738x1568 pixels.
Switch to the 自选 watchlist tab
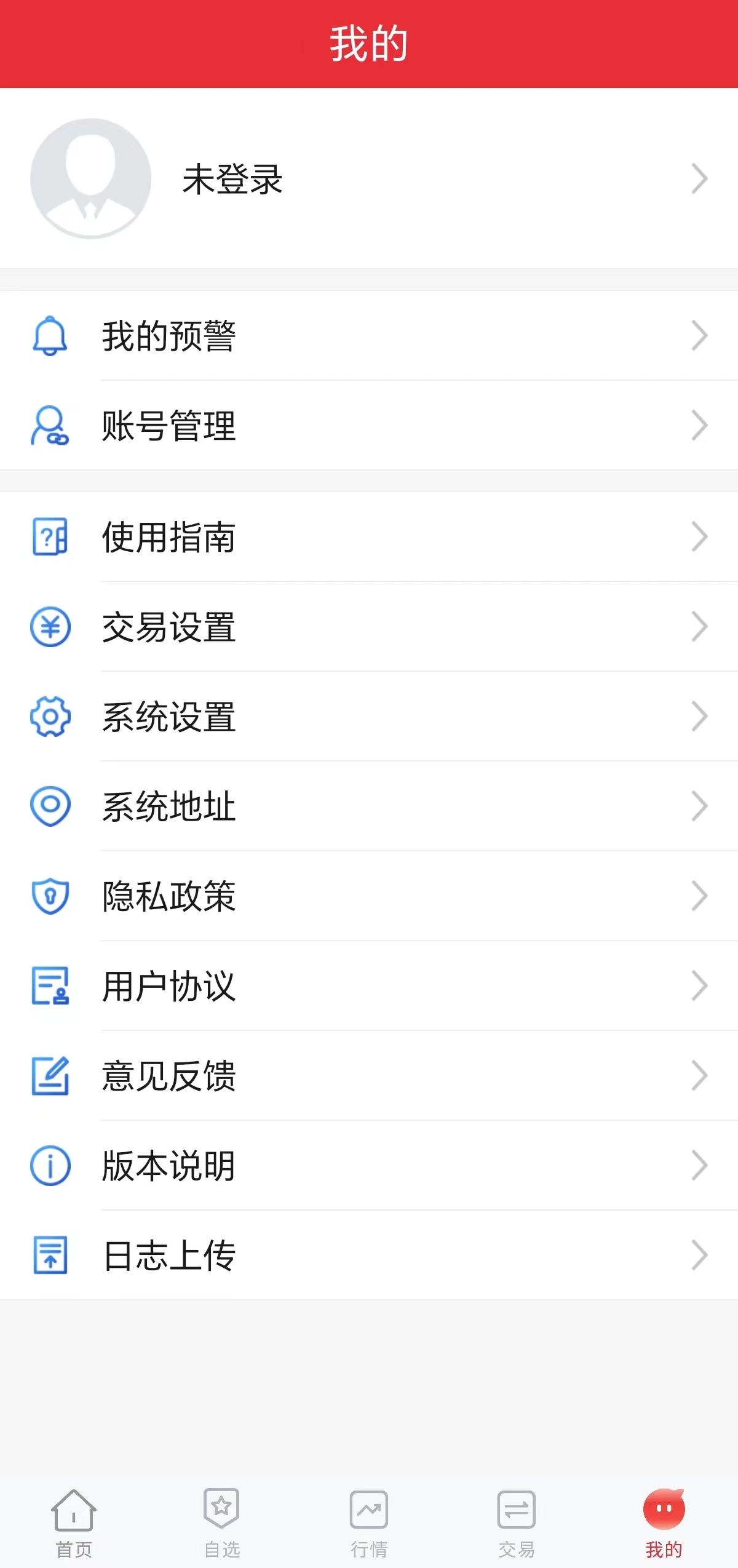[x=221, y=1522]
